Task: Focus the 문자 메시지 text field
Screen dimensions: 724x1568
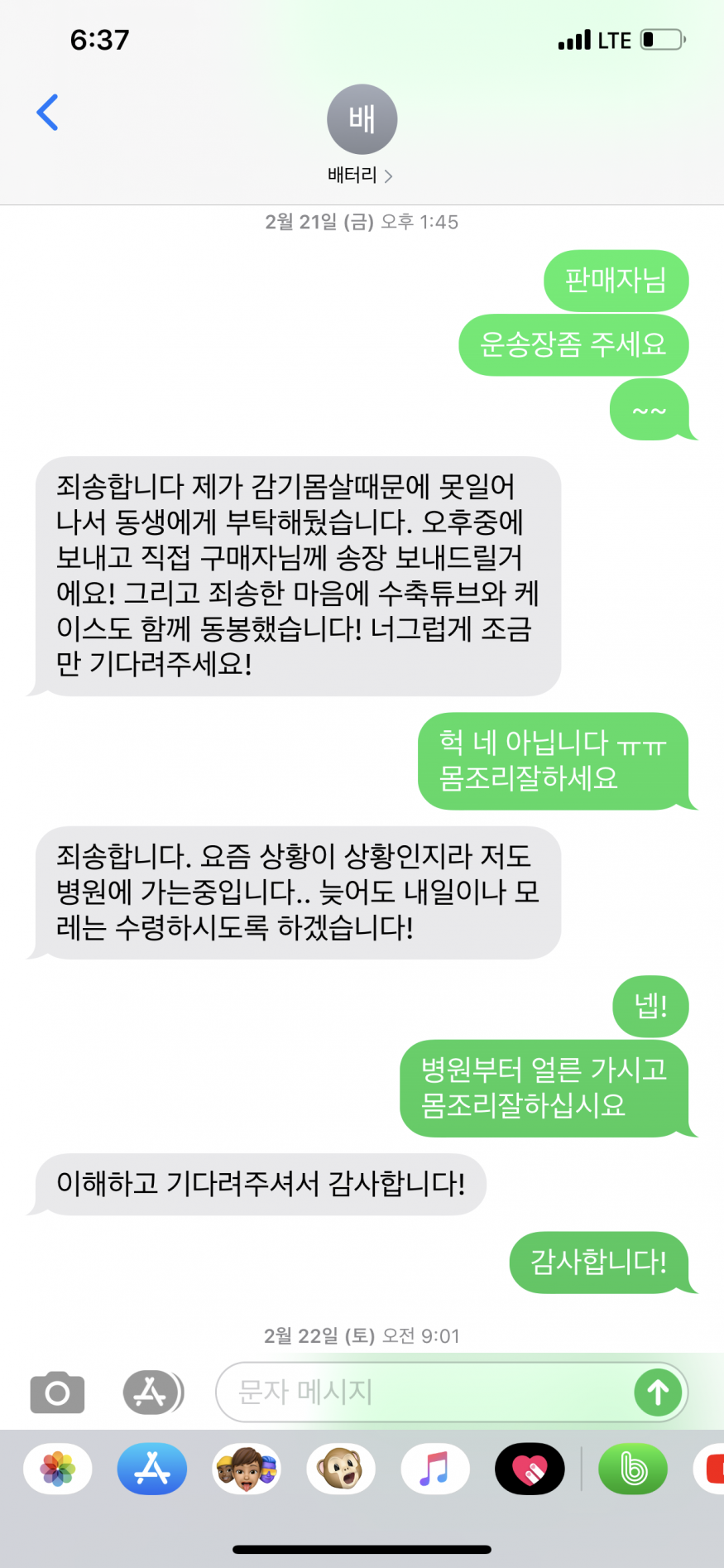Action: click(422, 1392)
